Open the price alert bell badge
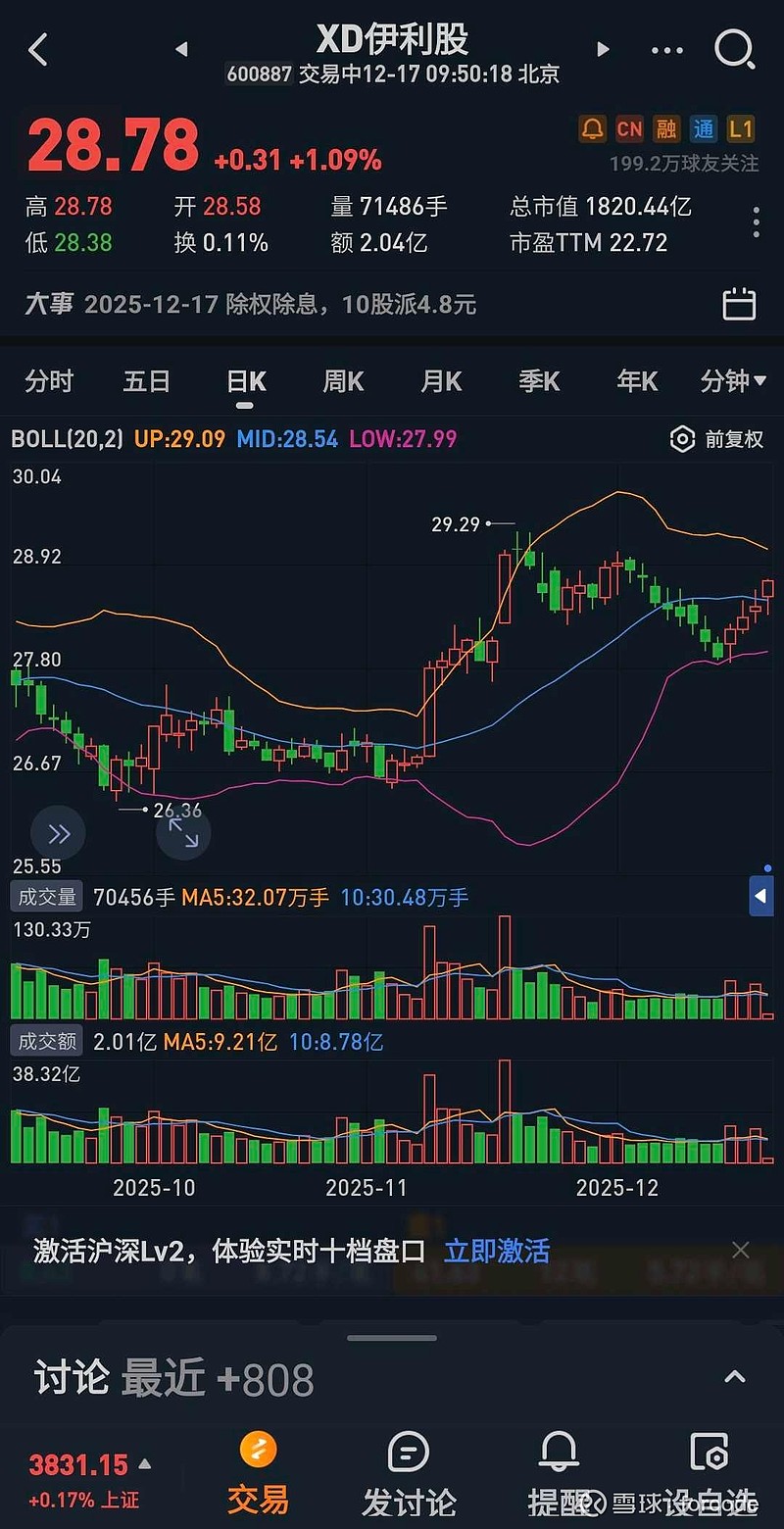Image resolution: width=784 pixels, height=1529 pixels. 592,128
